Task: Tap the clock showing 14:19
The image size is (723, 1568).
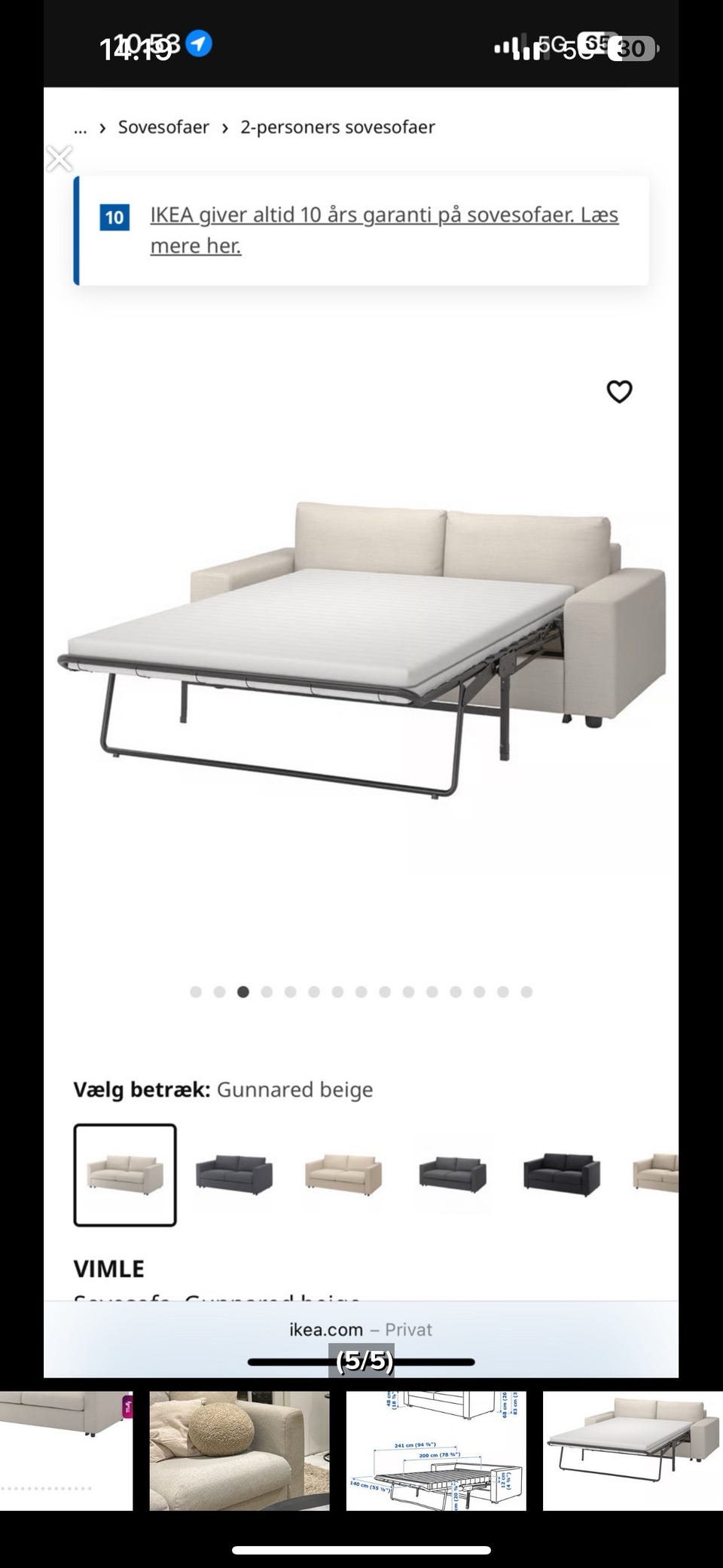Action: click(138, 47)
